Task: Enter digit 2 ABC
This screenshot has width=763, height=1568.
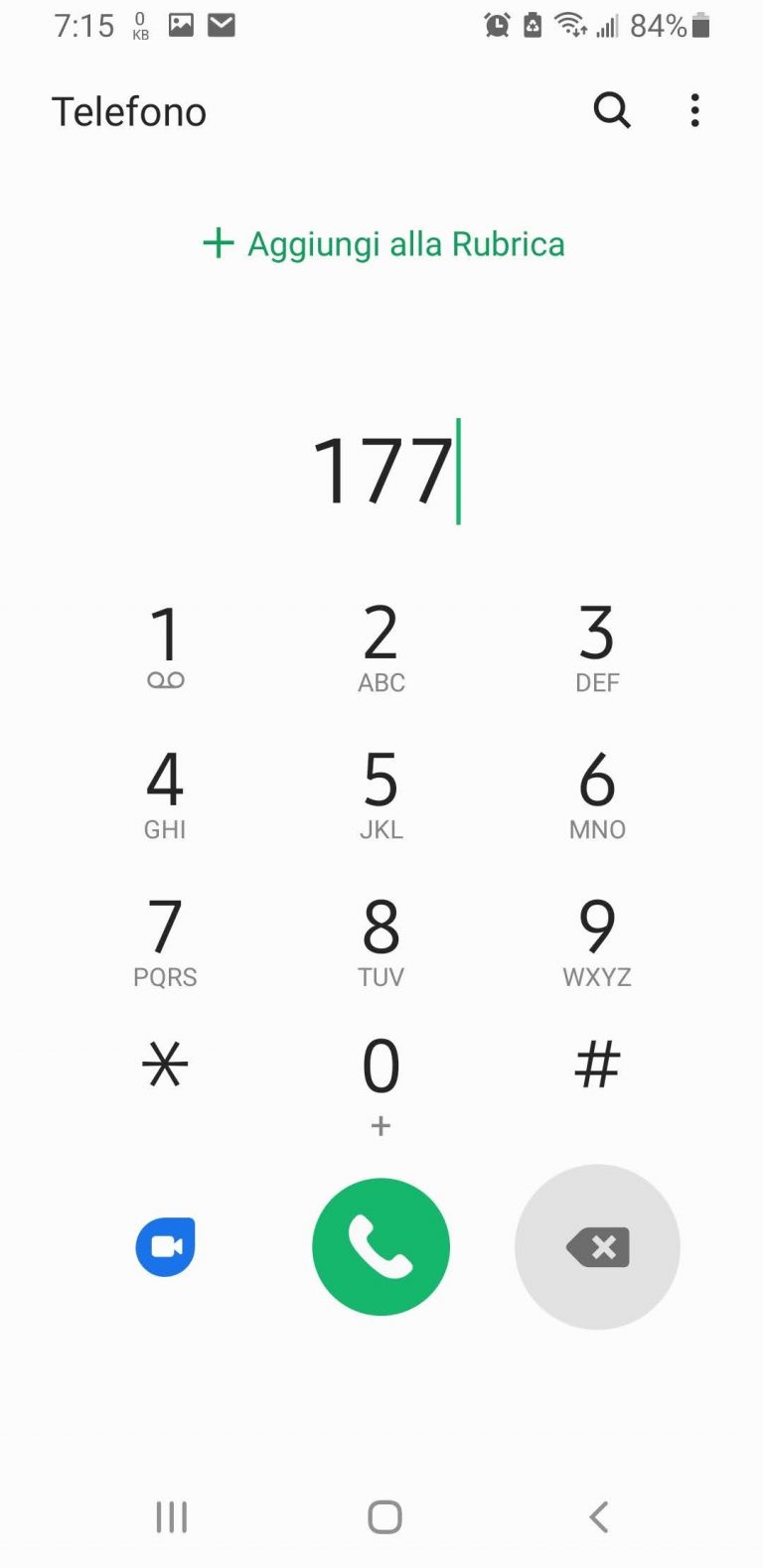Action: (381, 646)
